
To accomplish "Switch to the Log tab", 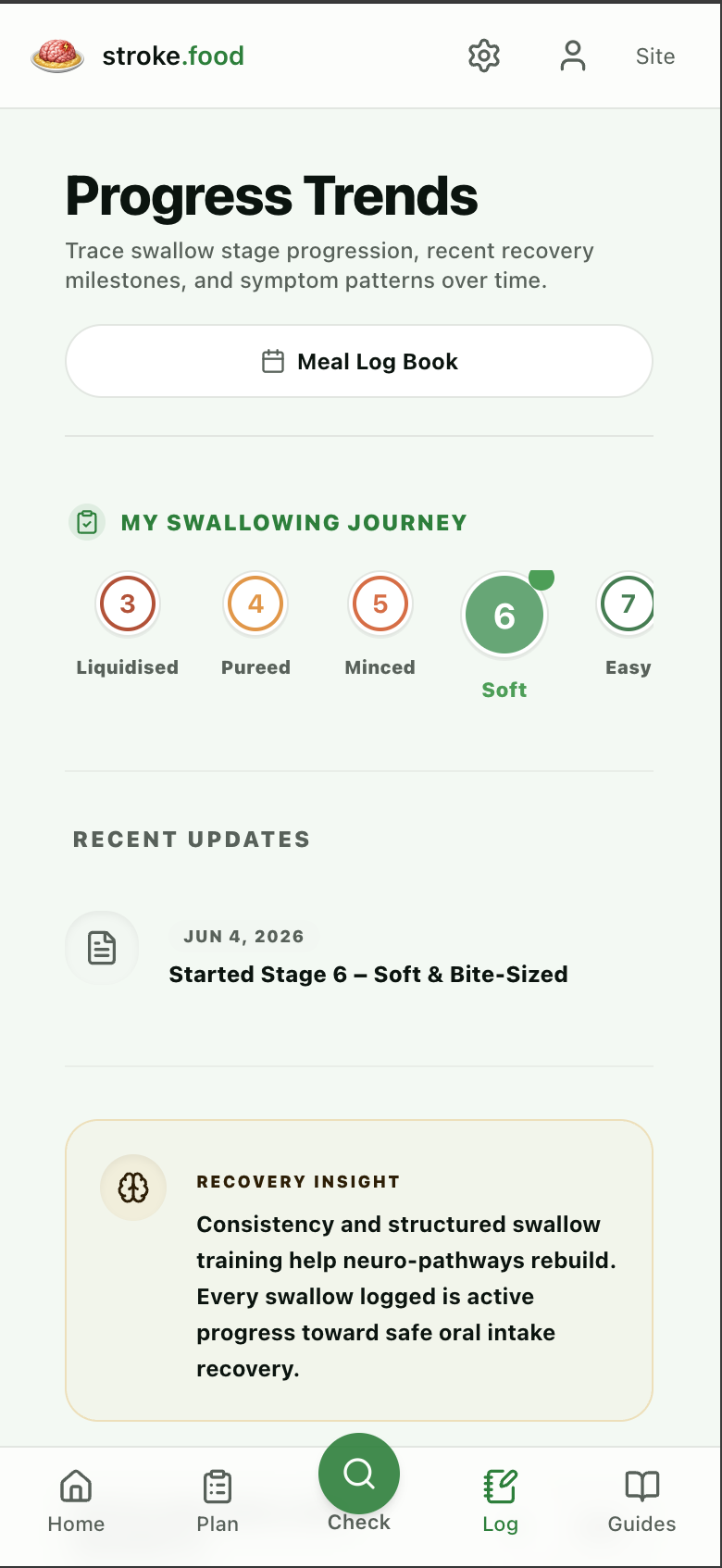I will pyautogui.click(x=500, y=1503).
